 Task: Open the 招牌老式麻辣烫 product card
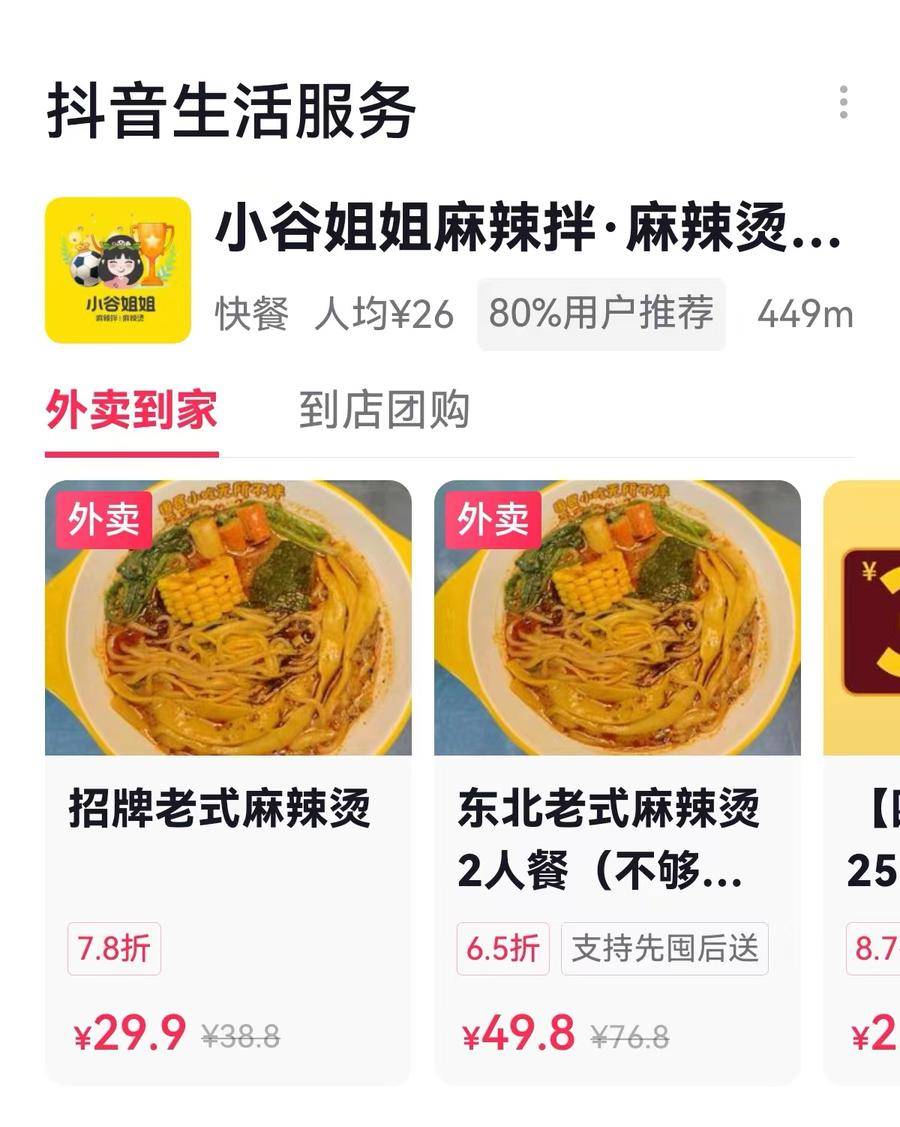coord(228,780)
